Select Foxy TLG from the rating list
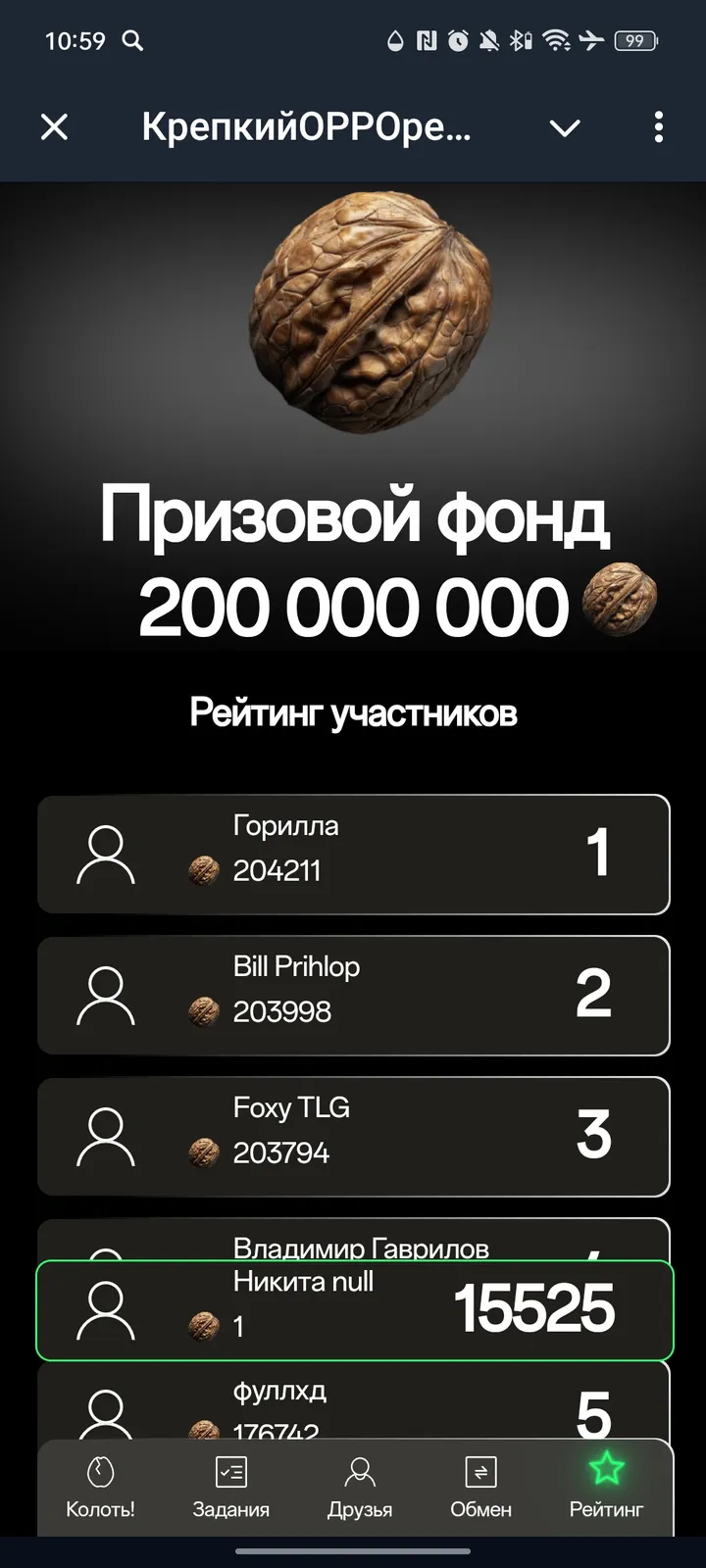The width and height of the screenshot is (706, 1568). coord(353,1137)
